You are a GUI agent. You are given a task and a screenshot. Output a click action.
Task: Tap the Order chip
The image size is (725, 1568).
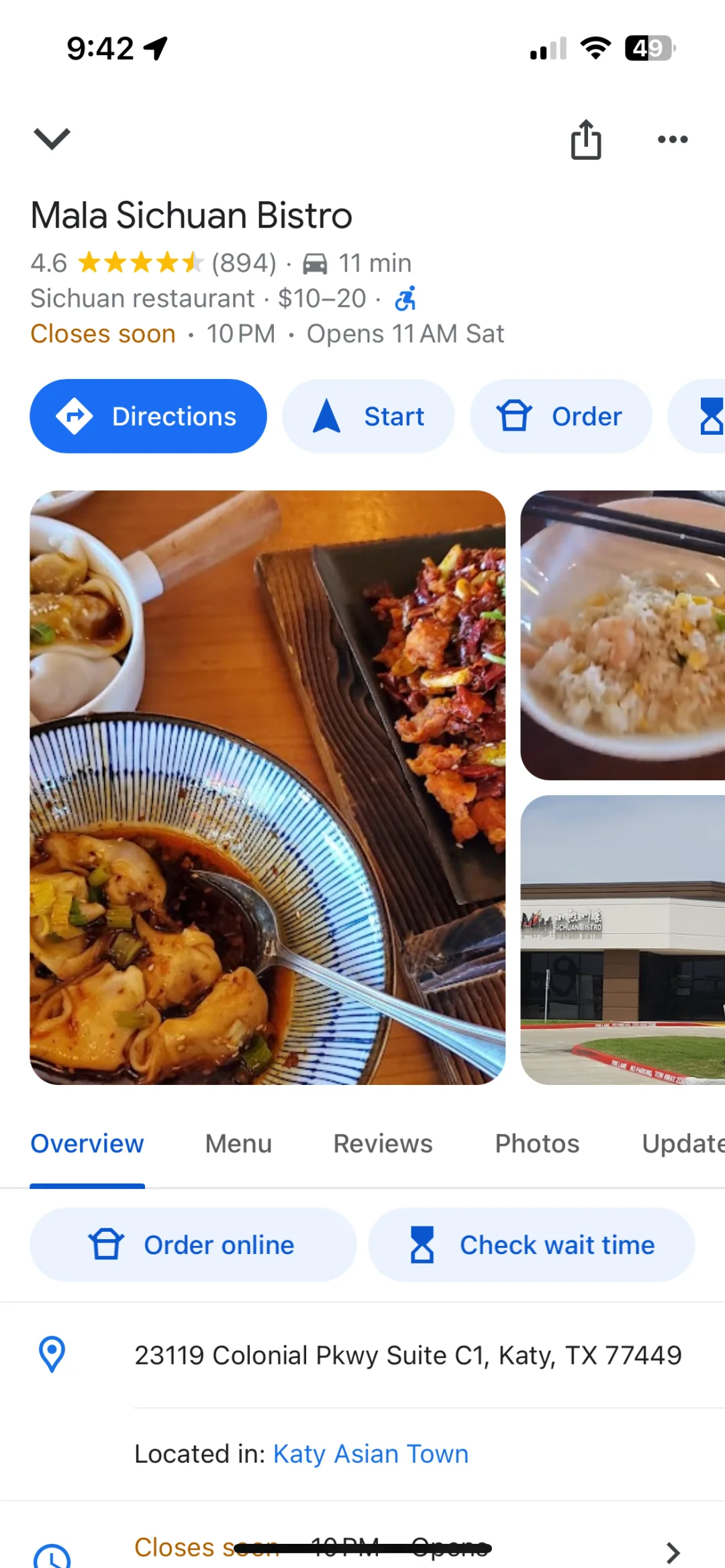click(x=561, y=417)
